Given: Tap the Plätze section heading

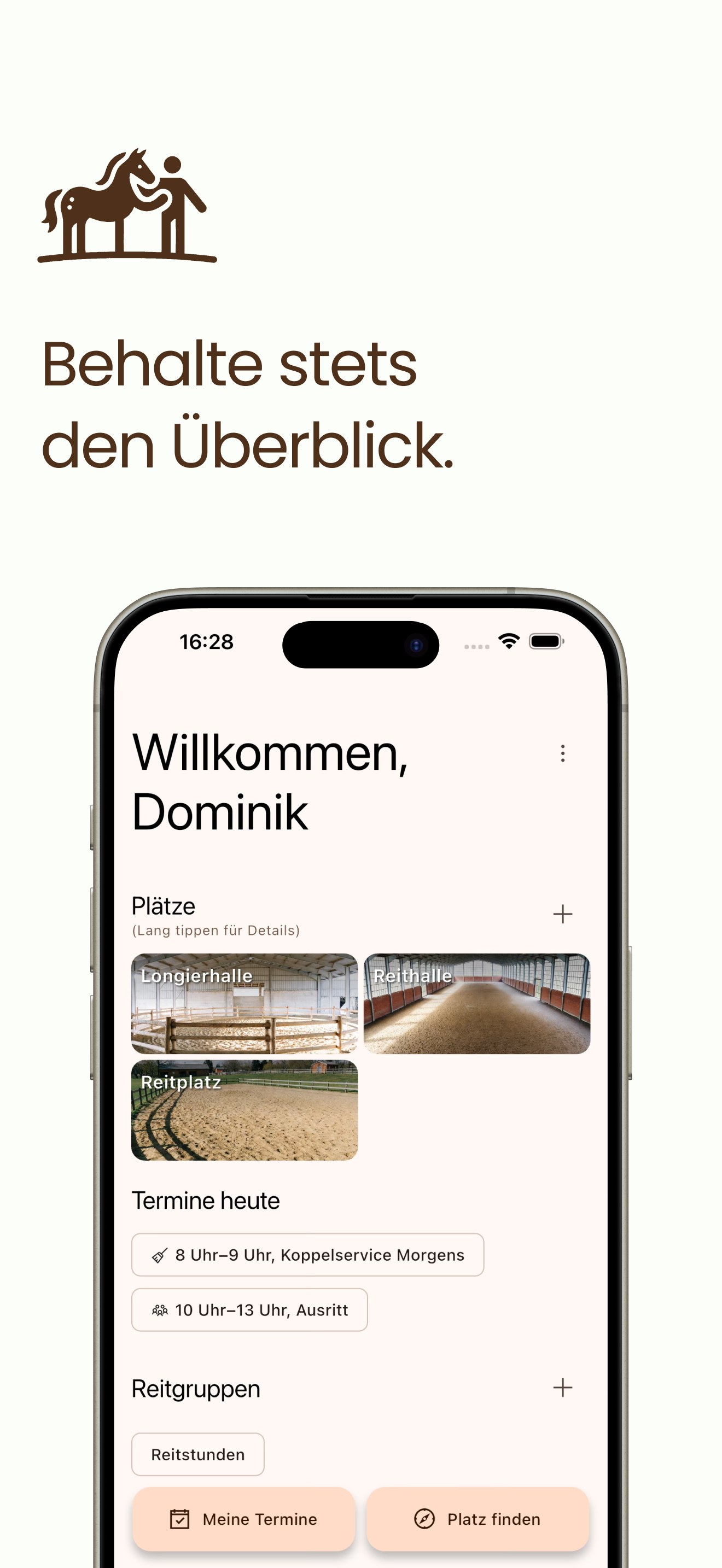Looking at the screenshot, I should (x=163, y=906).
